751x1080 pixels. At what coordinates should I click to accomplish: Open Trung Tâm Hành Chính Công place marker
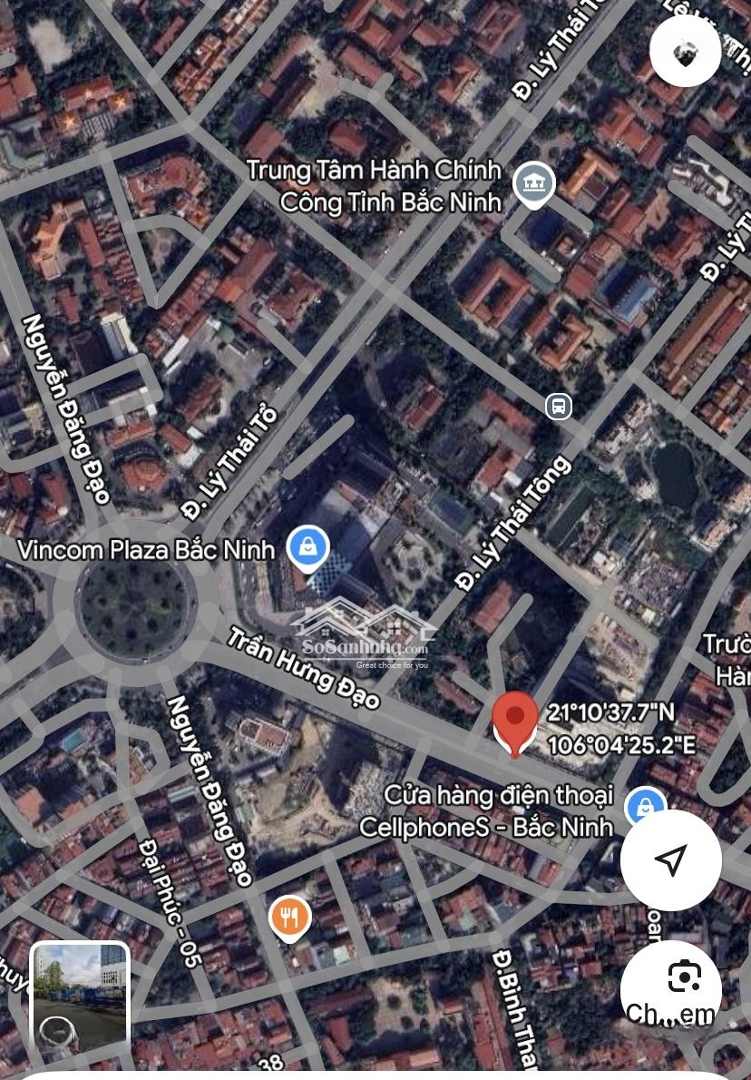click(x=534, y=185)
